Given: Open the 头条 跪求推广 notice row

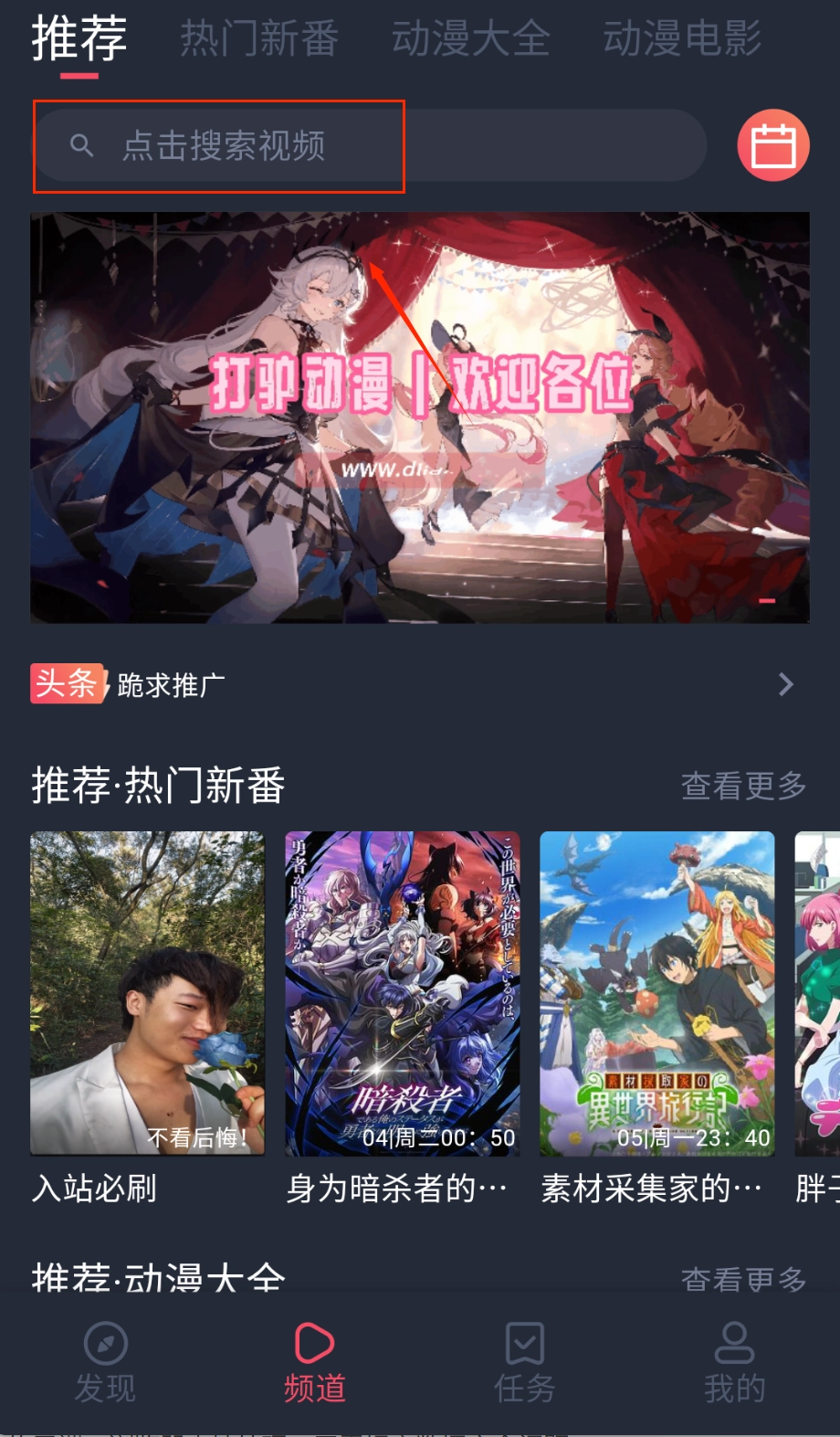Looking at the screenshot, I should 411,684.
